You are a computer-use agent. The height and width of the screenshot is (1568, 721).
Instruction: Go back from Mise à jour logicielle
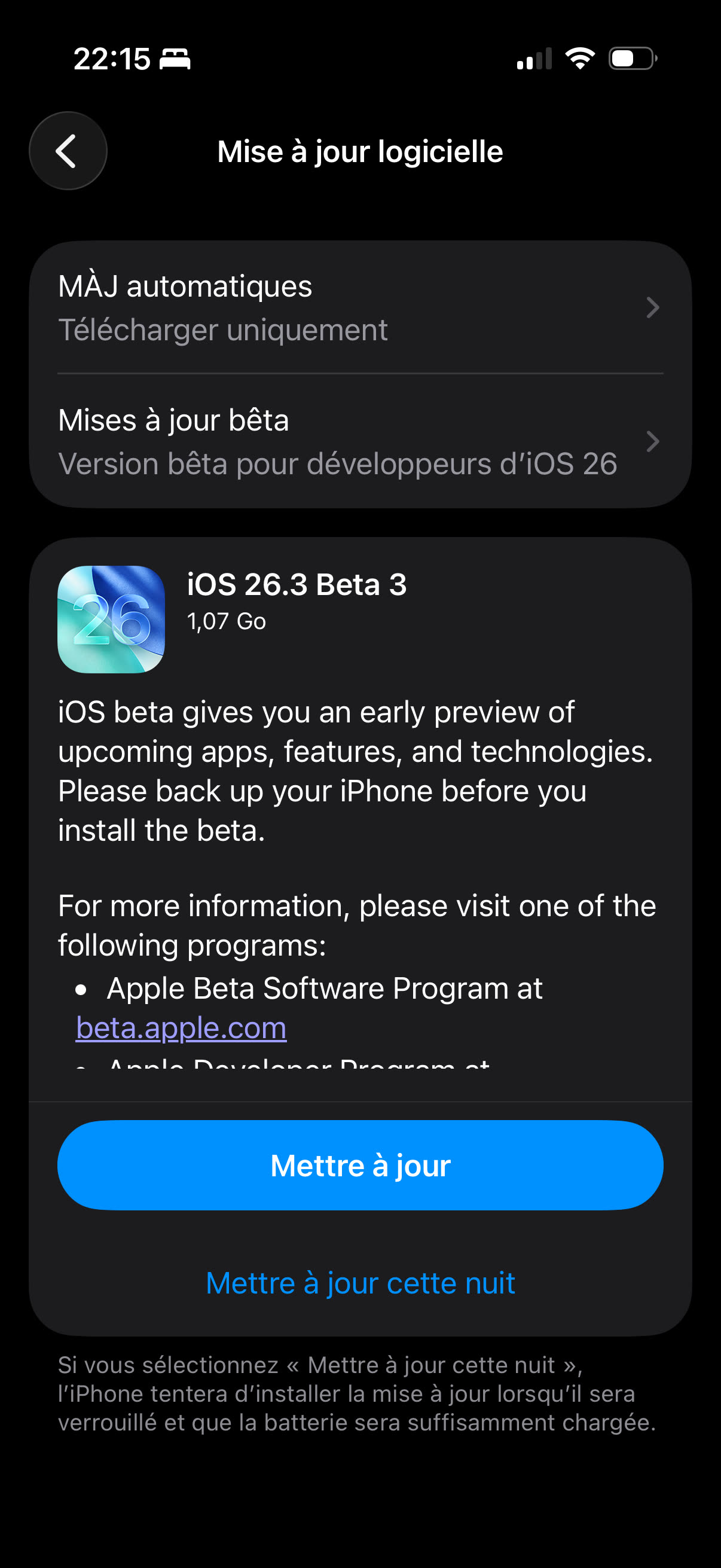pos(68,151)
